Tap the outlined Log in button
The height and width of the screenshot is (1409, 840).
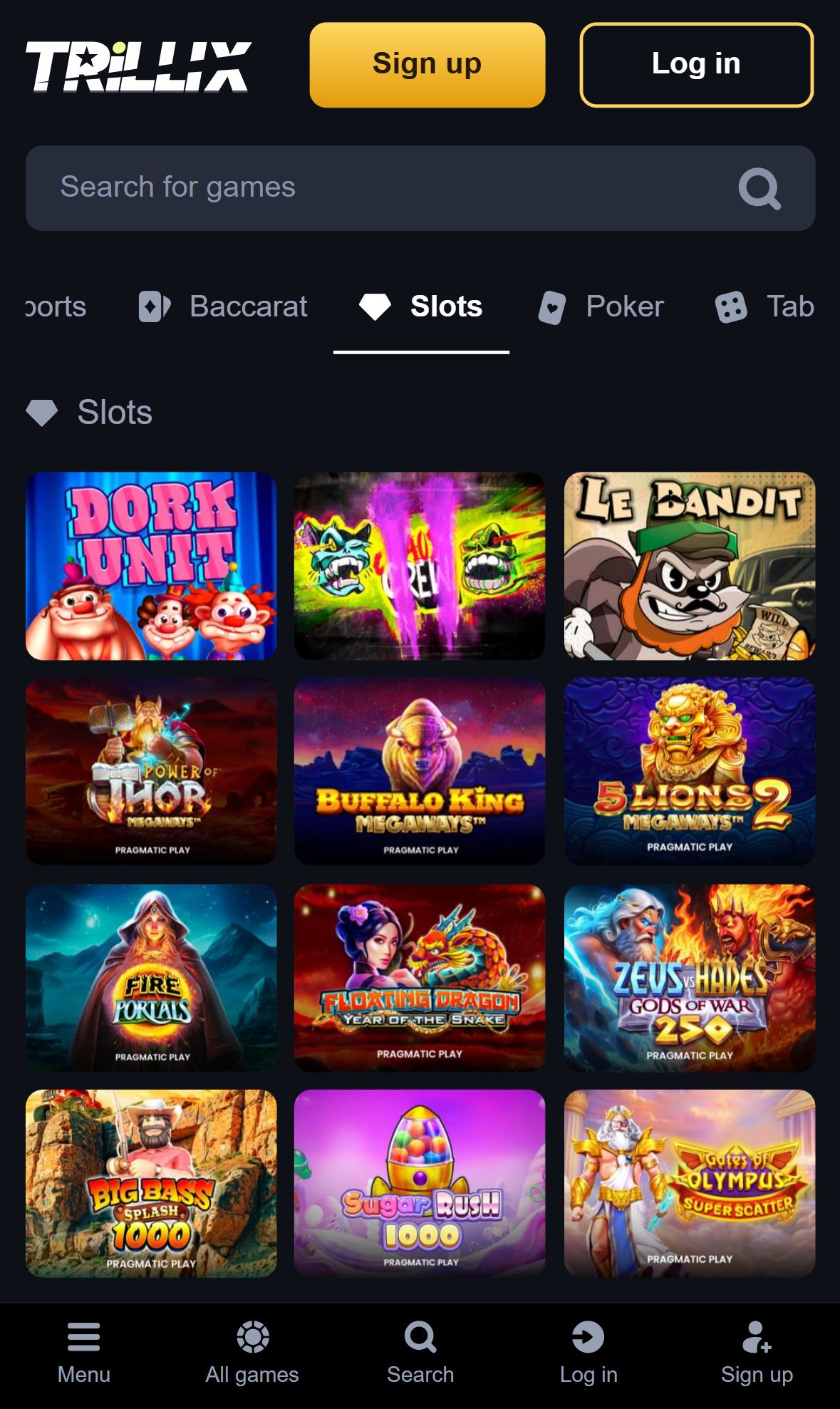pos(696,65)
